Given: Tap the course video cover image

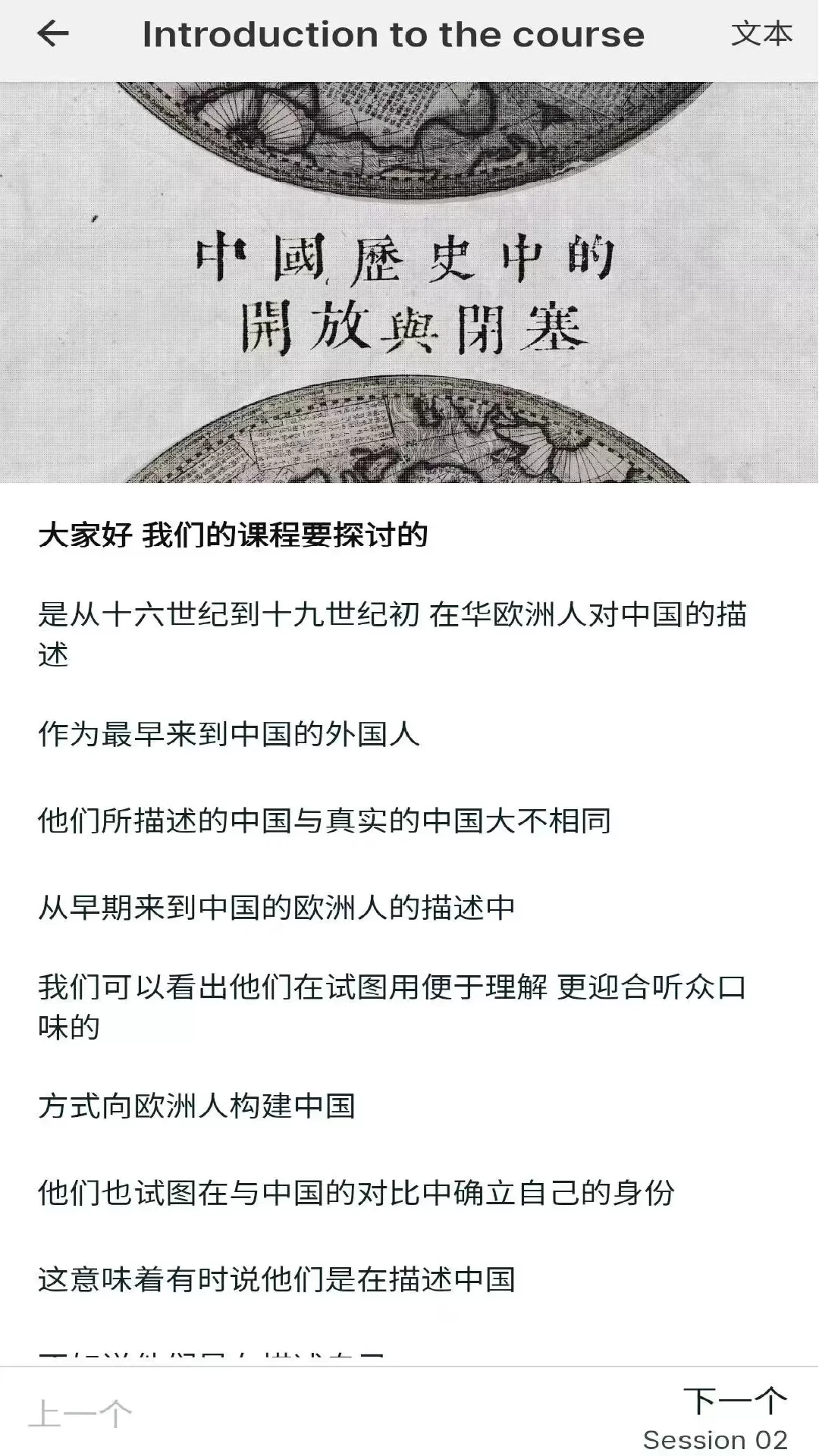Looking at the screenshot, I should (409, 282).
